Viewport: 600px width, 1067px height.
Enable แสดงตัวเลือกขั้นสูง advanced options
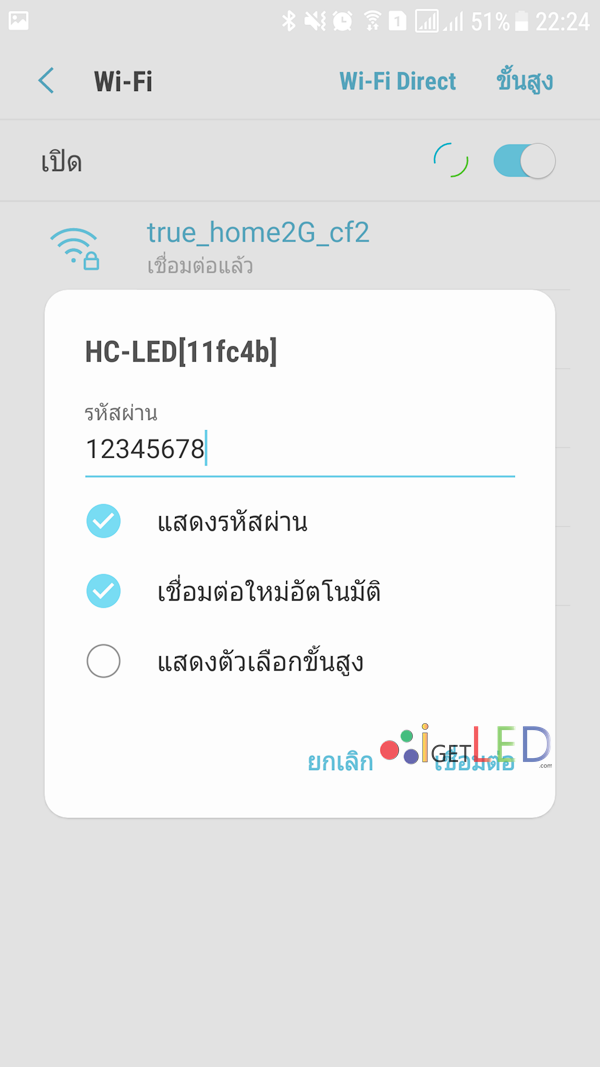(x=103, y=661)
